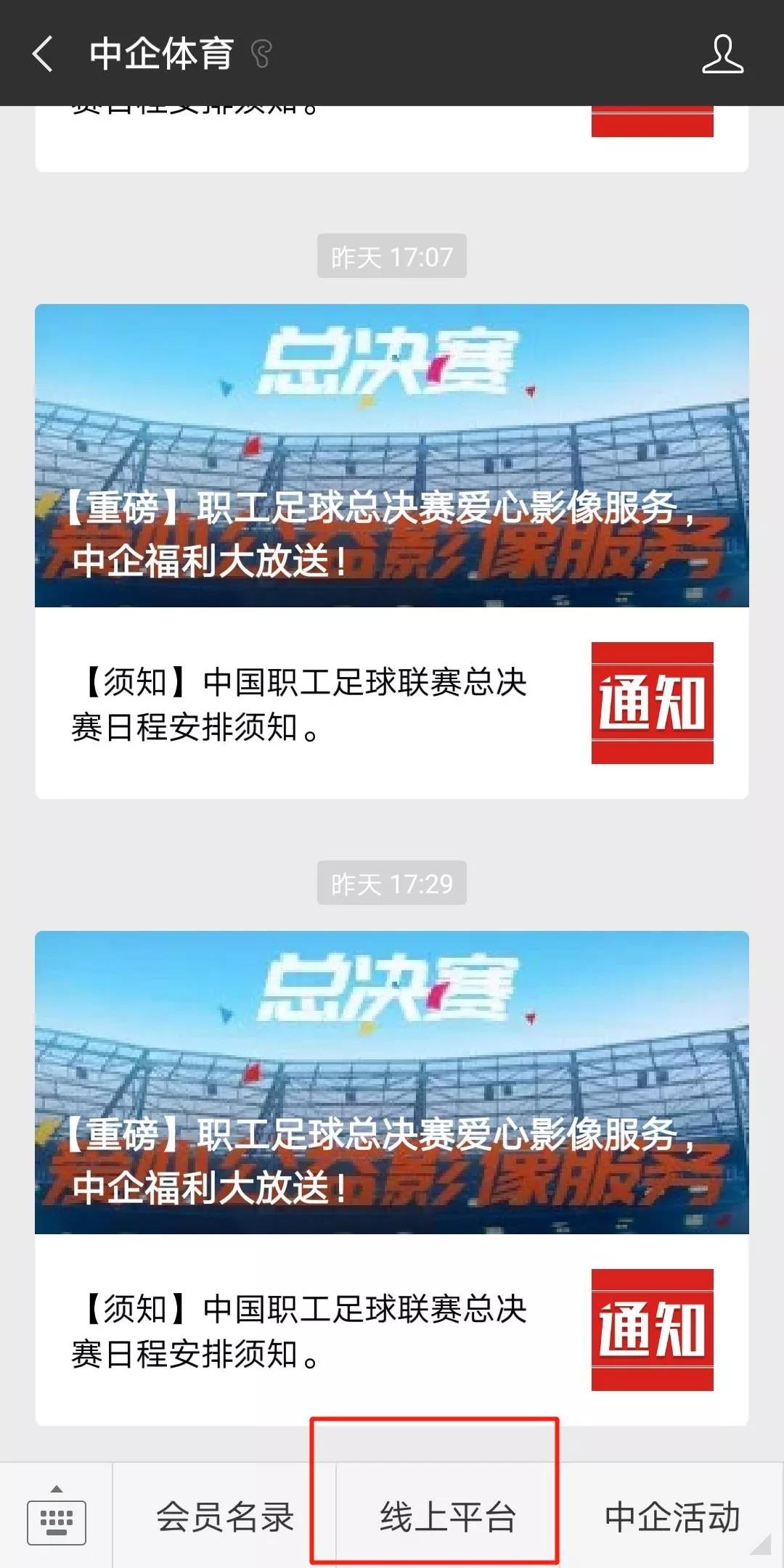Open the 线上平台 menu
The image size is (784, 1568).
tap(447, 1516)
